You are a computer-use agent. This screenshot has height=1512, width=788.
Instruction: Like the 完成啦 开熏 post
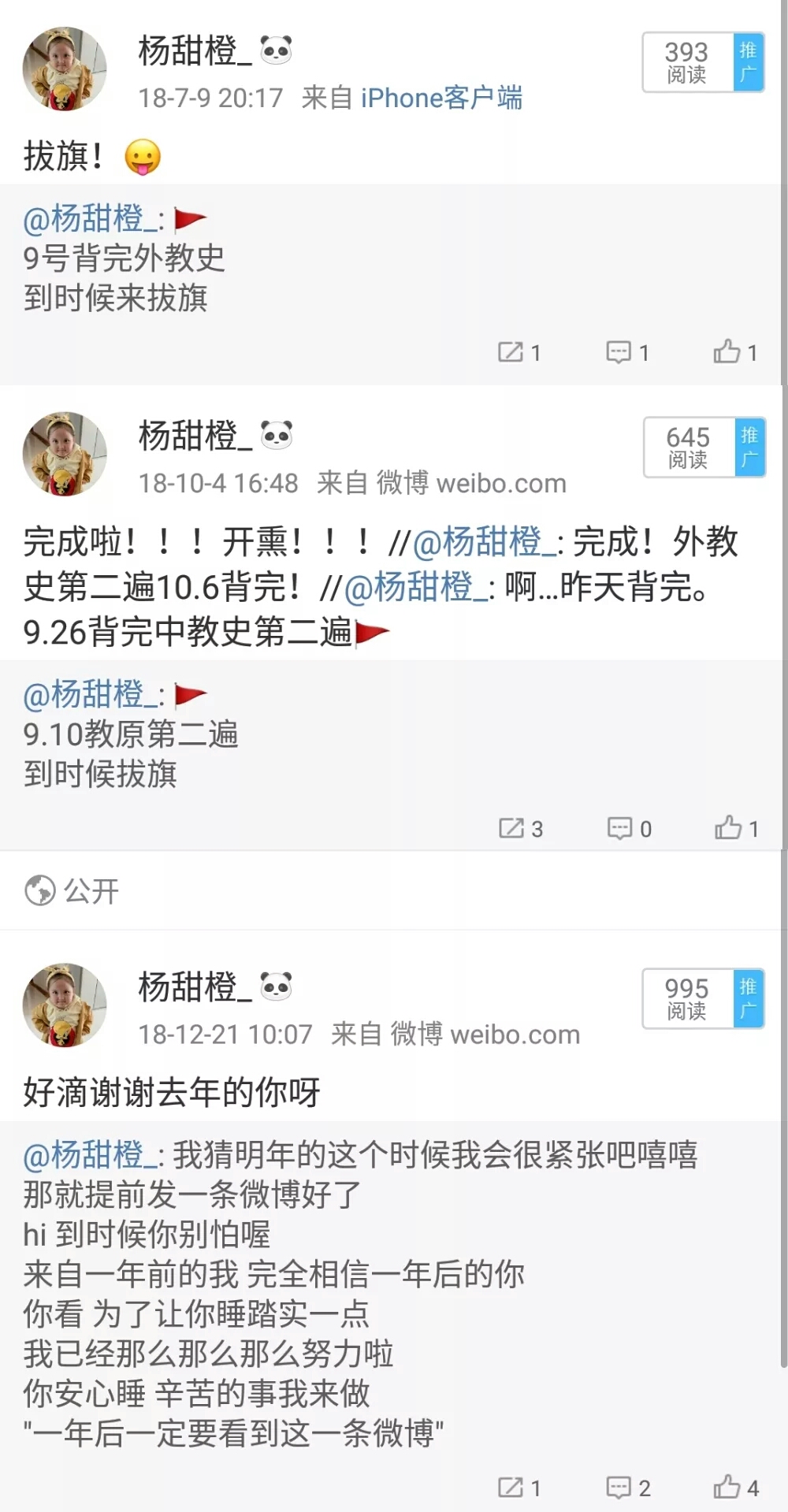(x=737, y=828)
